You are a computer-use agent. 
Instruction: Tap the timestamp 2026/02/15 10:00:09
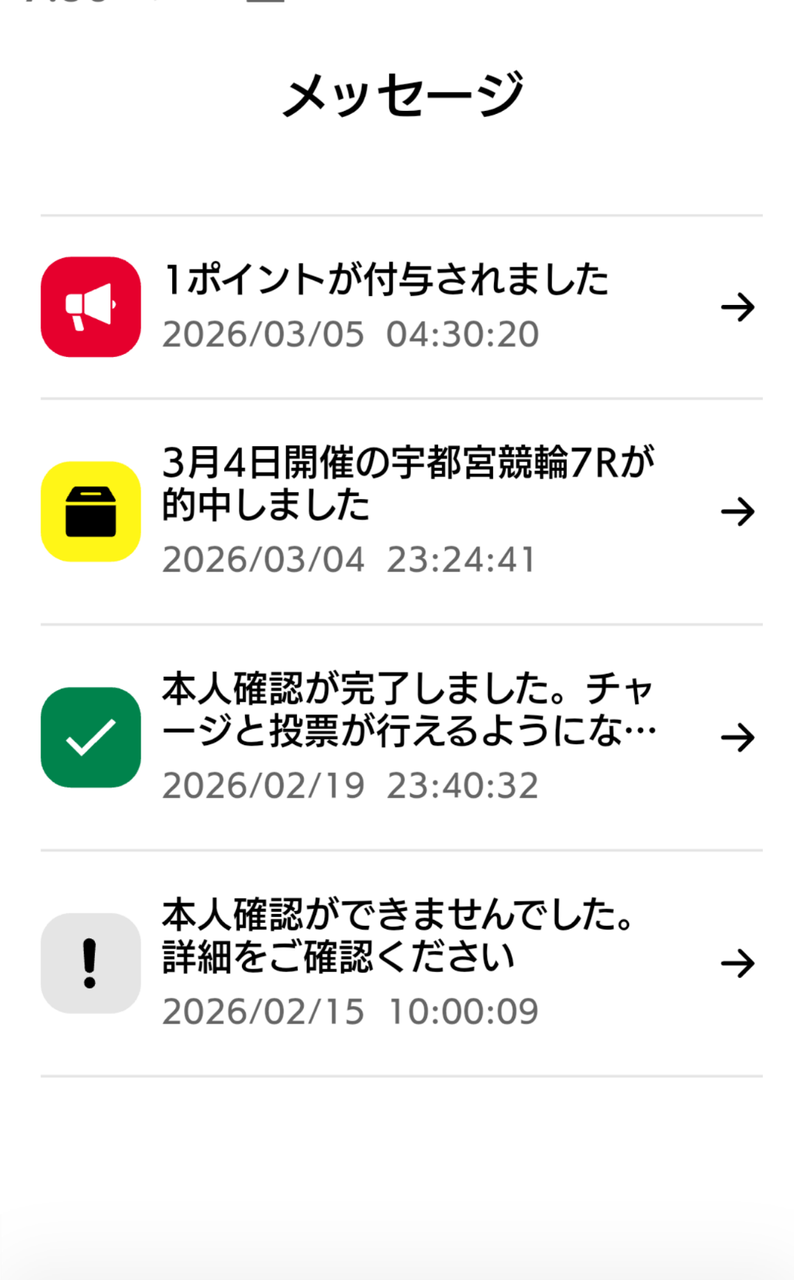(x=350, y=1012)
